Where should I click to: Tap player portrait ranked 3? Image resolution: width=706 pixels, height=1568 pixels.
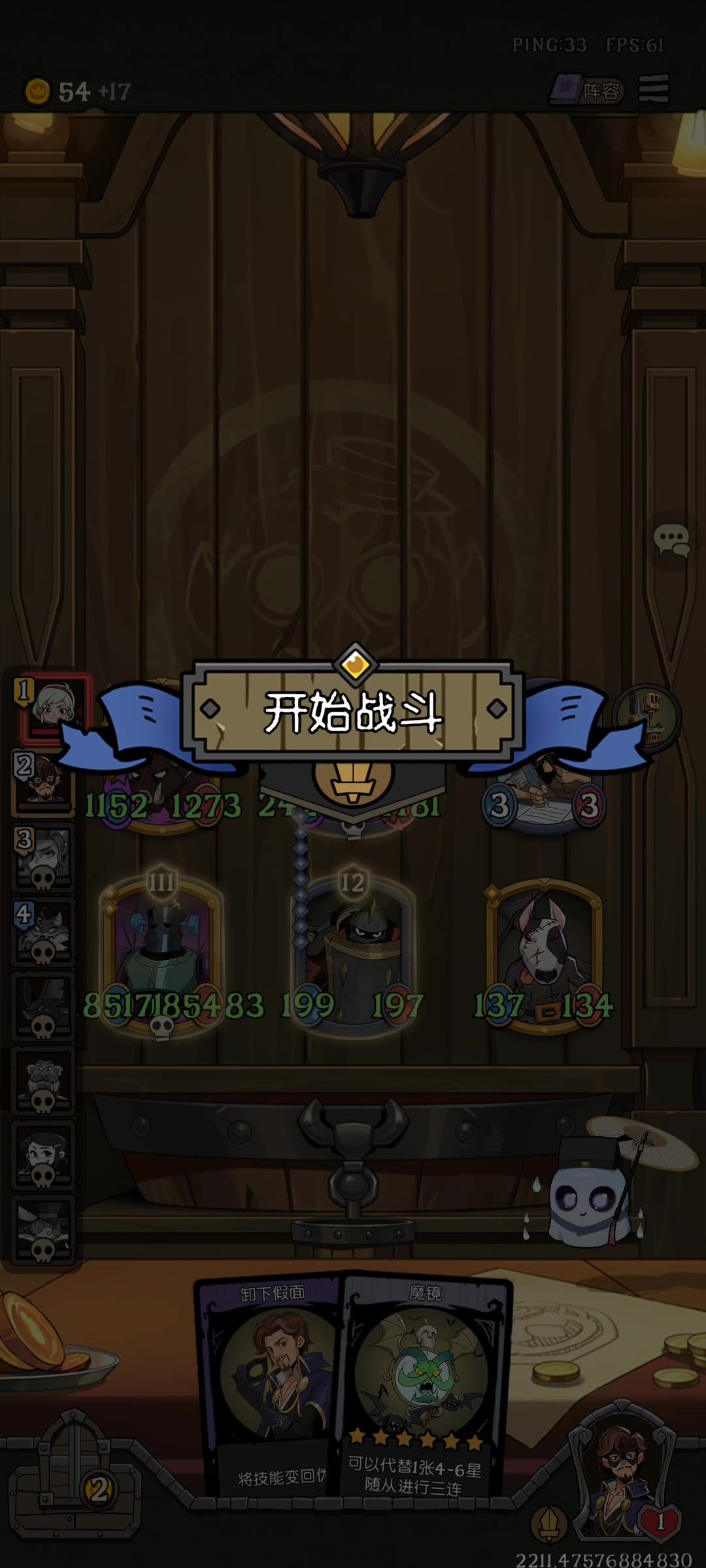[43, 857]
